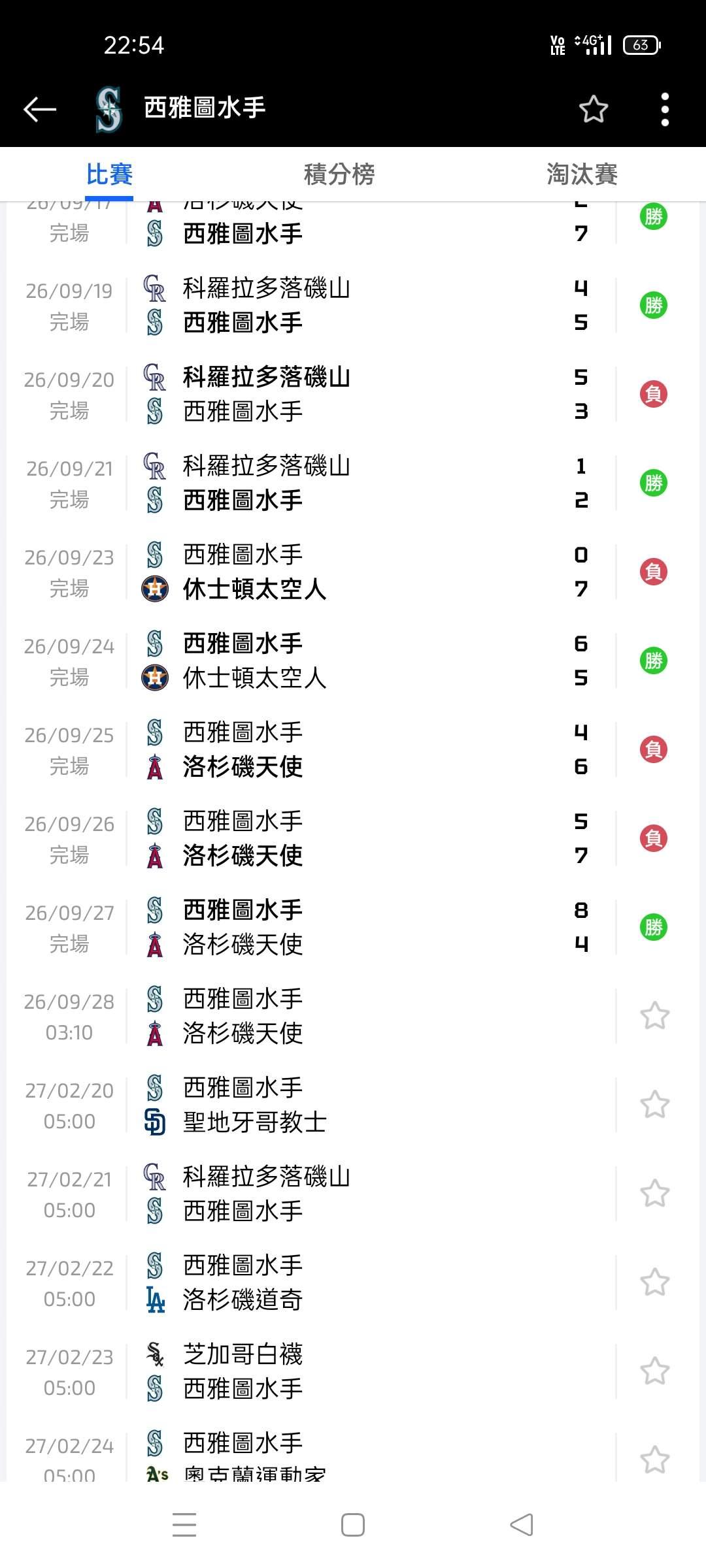Open the 26/09/24 match versus 休士頓太空人
The width and height of the screenshot is (706, 1568).
pyautogui.click(x=353, y=661)
